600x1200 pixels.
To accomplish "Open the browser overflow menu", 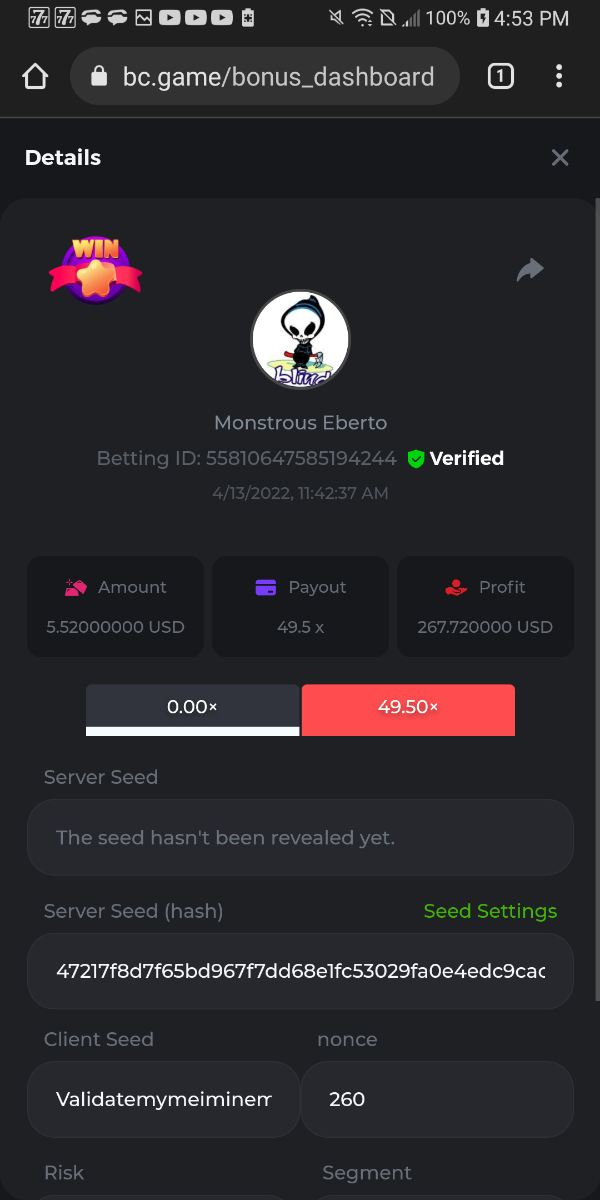I will (x=559, y=77).
